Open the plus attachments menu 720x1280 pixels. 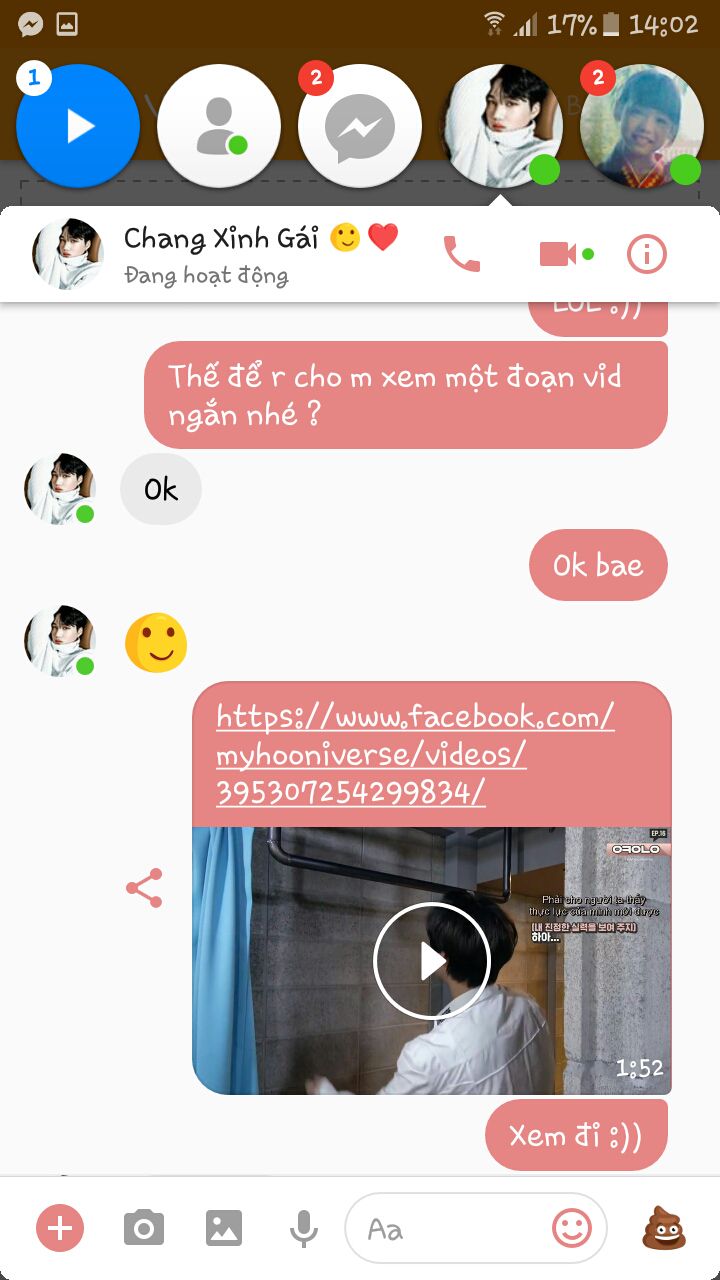click(60, 1227)
